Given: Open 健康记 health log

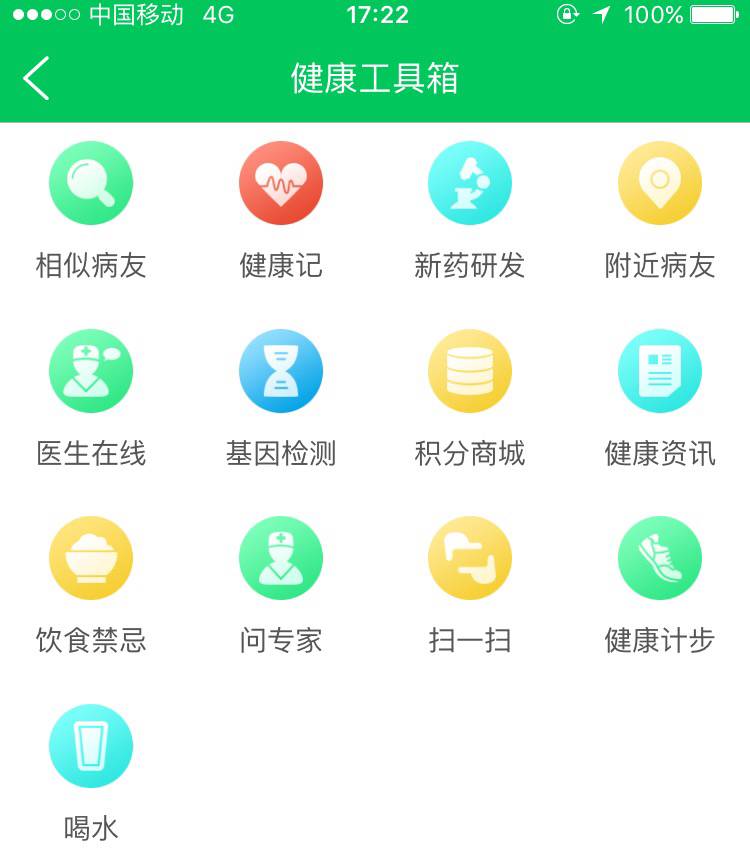Looking at the screenshot, I should (x=281, y=184).
